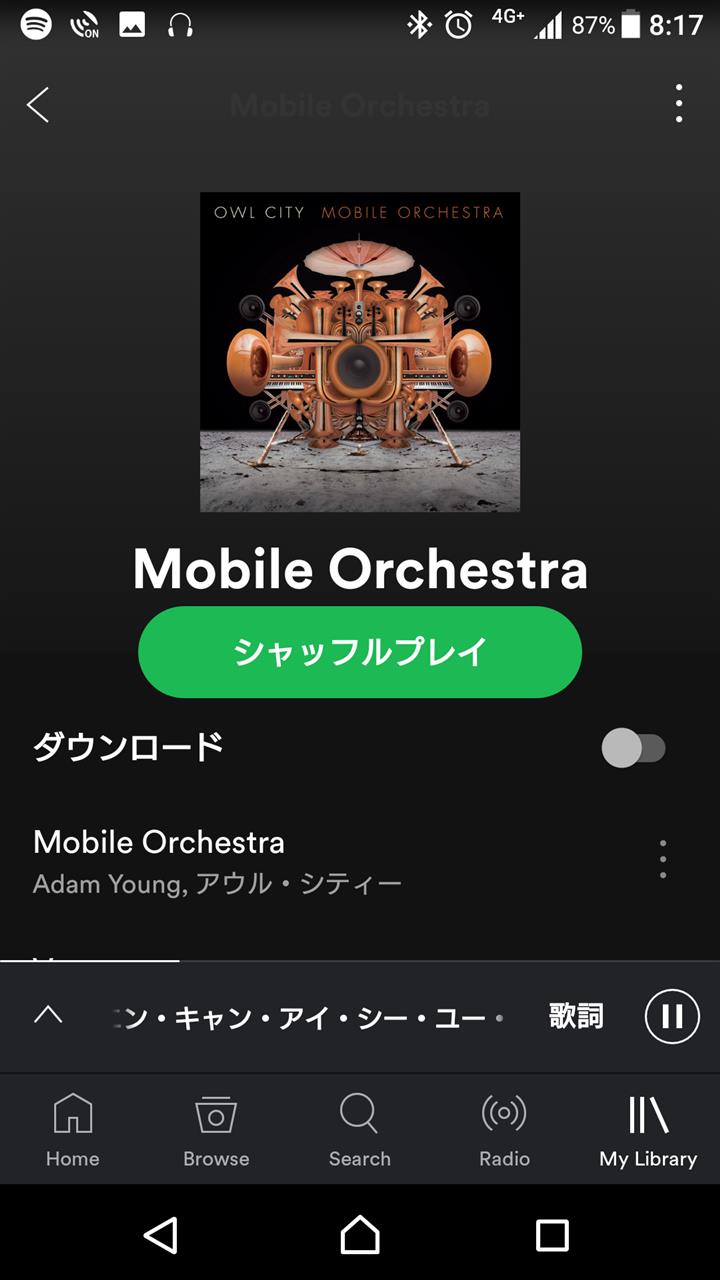Show lyrics with 歌詞 button
Screen dimensions: 720x1280
click(x=576, y=1016)
